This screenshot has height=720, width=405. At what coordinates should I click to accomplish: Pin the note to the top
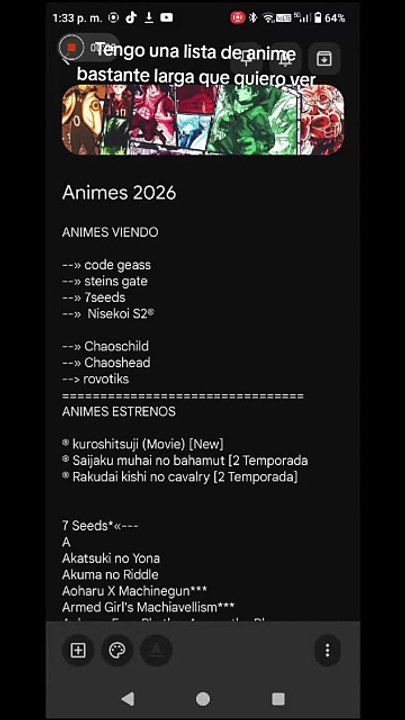pos(247,58)
